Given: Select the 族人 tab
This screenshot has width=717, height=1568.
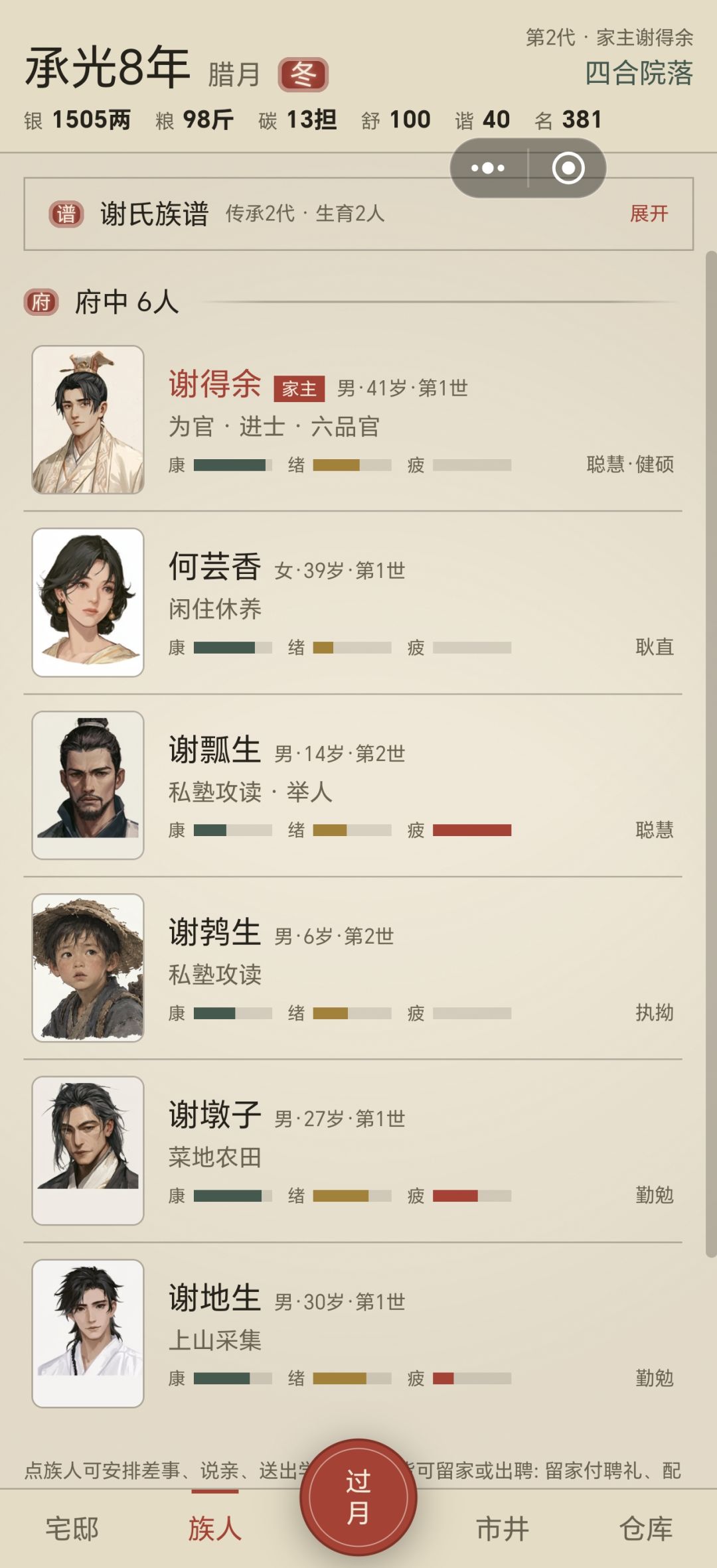Looking at the screenshot, I should pos(215,1529).
